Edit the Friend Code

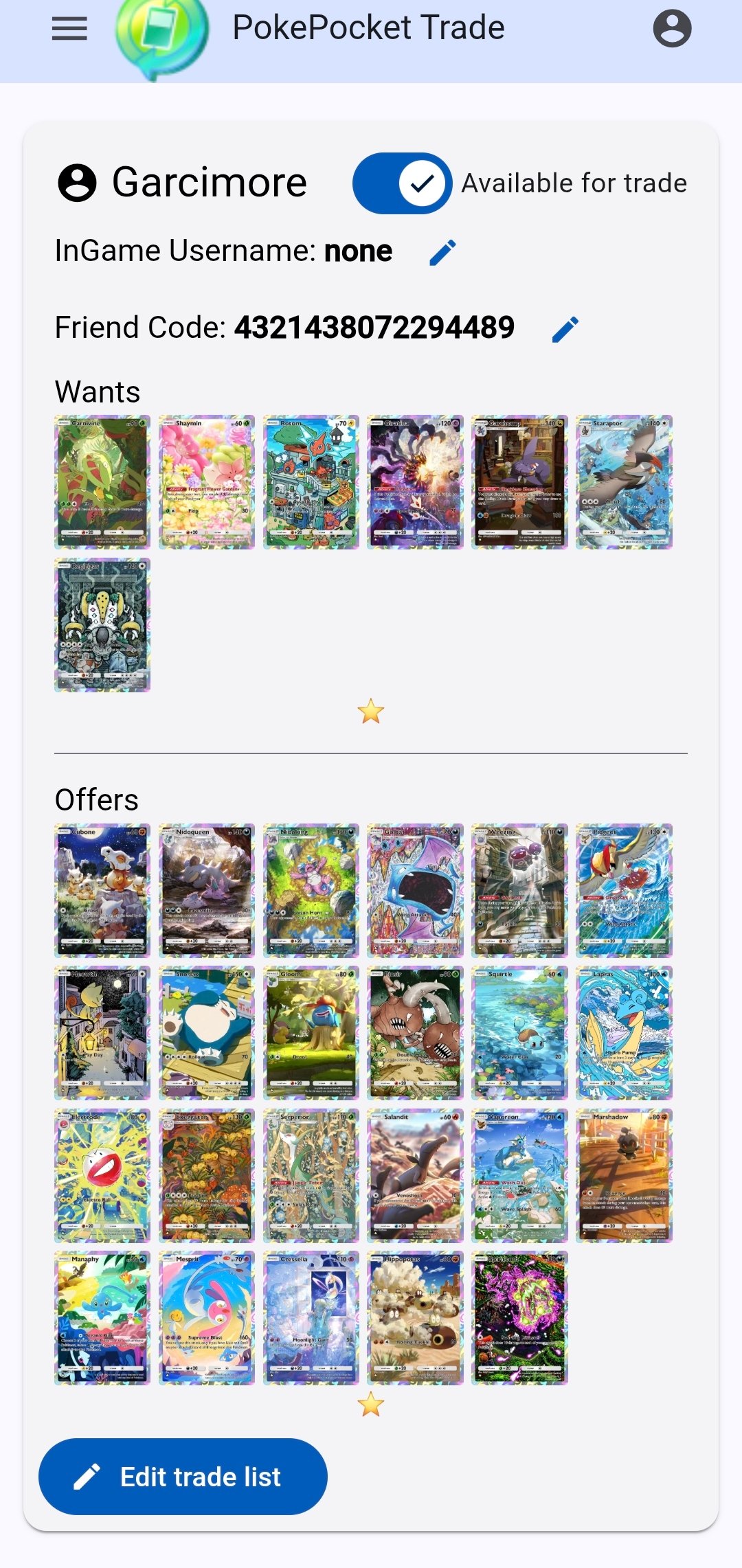[565, 329]
